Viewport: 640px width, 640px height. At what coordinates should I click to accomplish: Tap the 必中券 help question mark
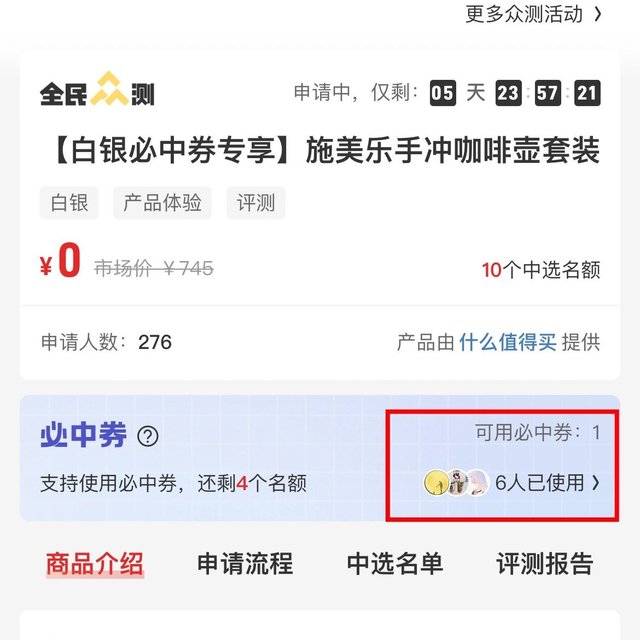coord(148,436)
